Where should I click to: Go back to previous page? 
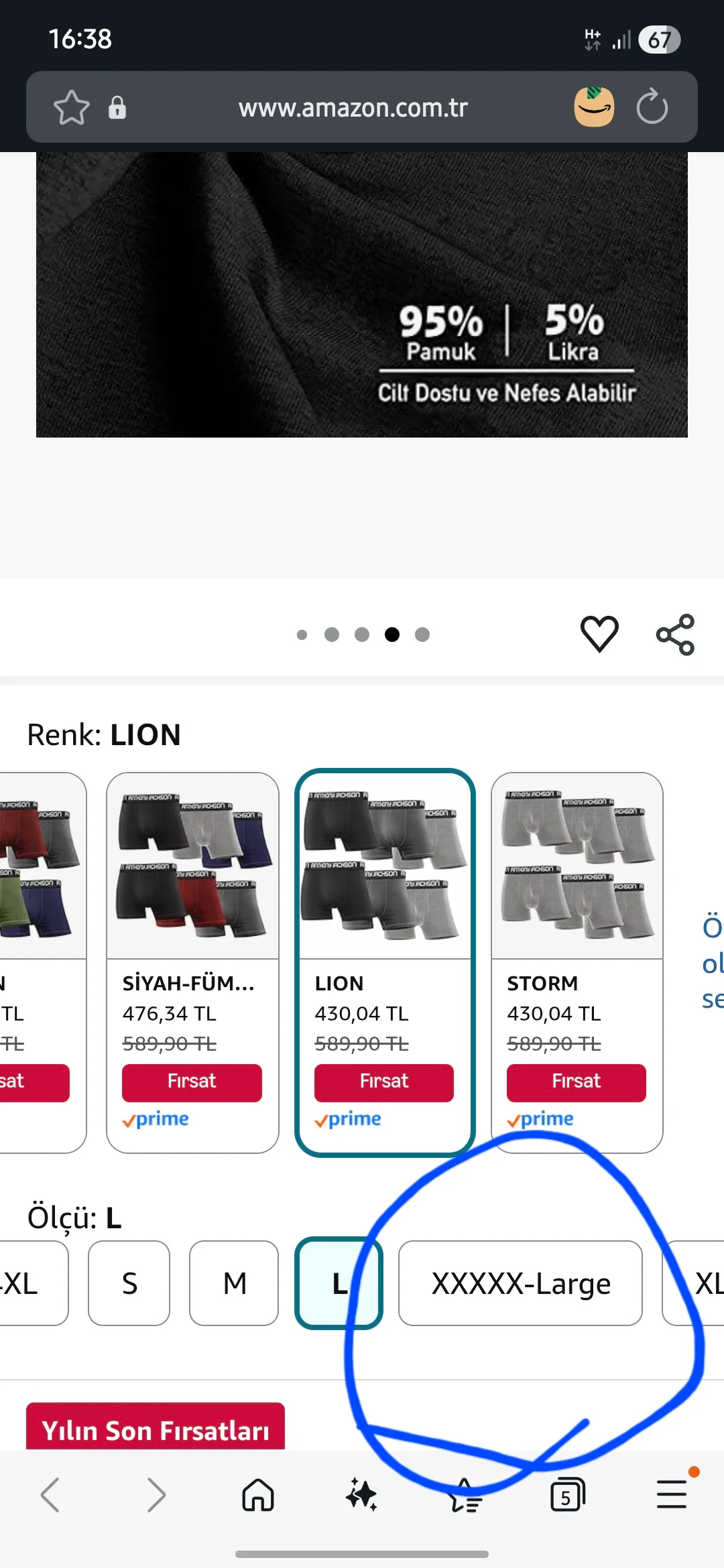[x=51, y=1495]
